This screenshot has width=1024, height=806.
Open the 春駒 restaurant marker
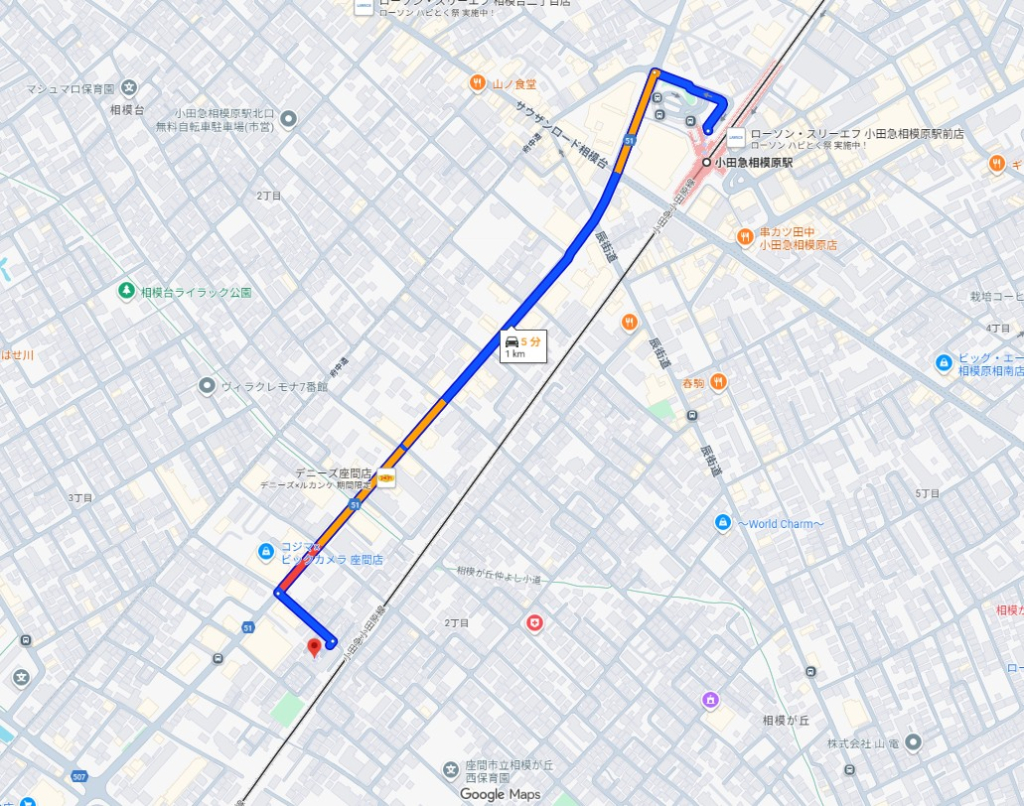[x=718, y=383]
